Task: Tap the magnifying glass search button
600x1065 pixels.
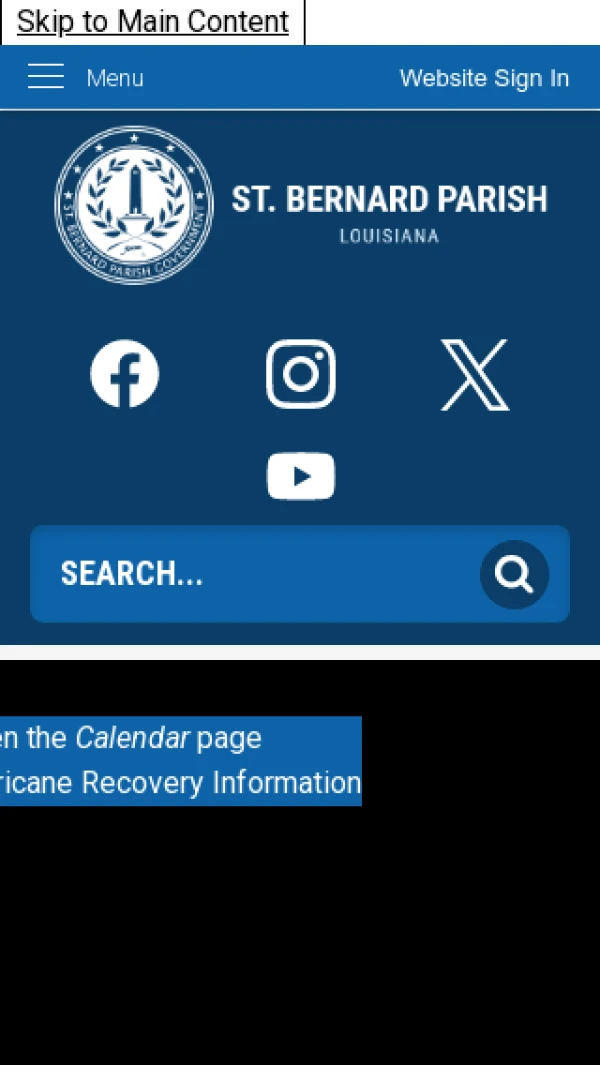Action: coord(514,574)
